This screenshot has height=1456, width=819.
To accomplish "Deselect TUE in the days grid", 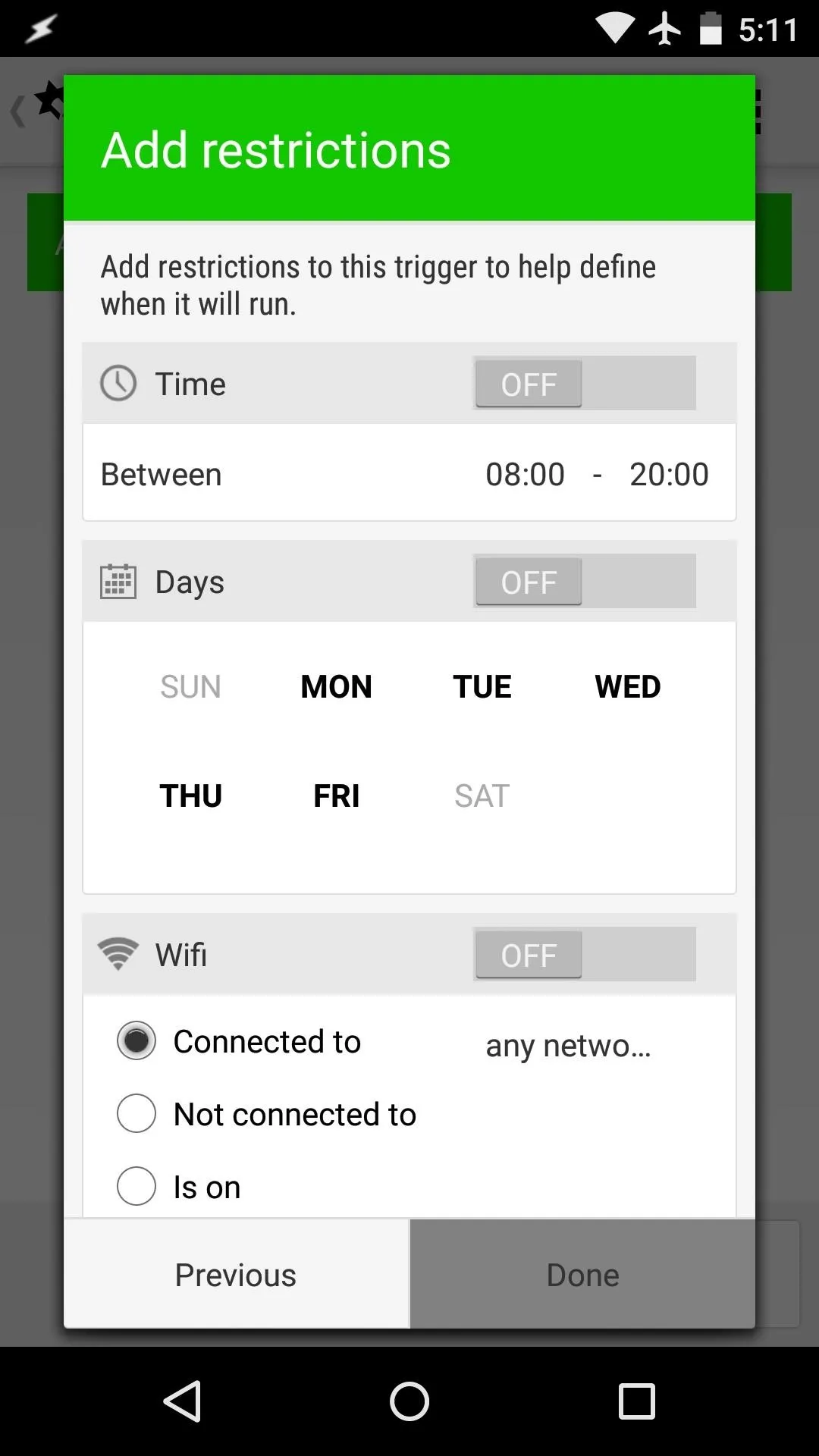I will 482,687.
